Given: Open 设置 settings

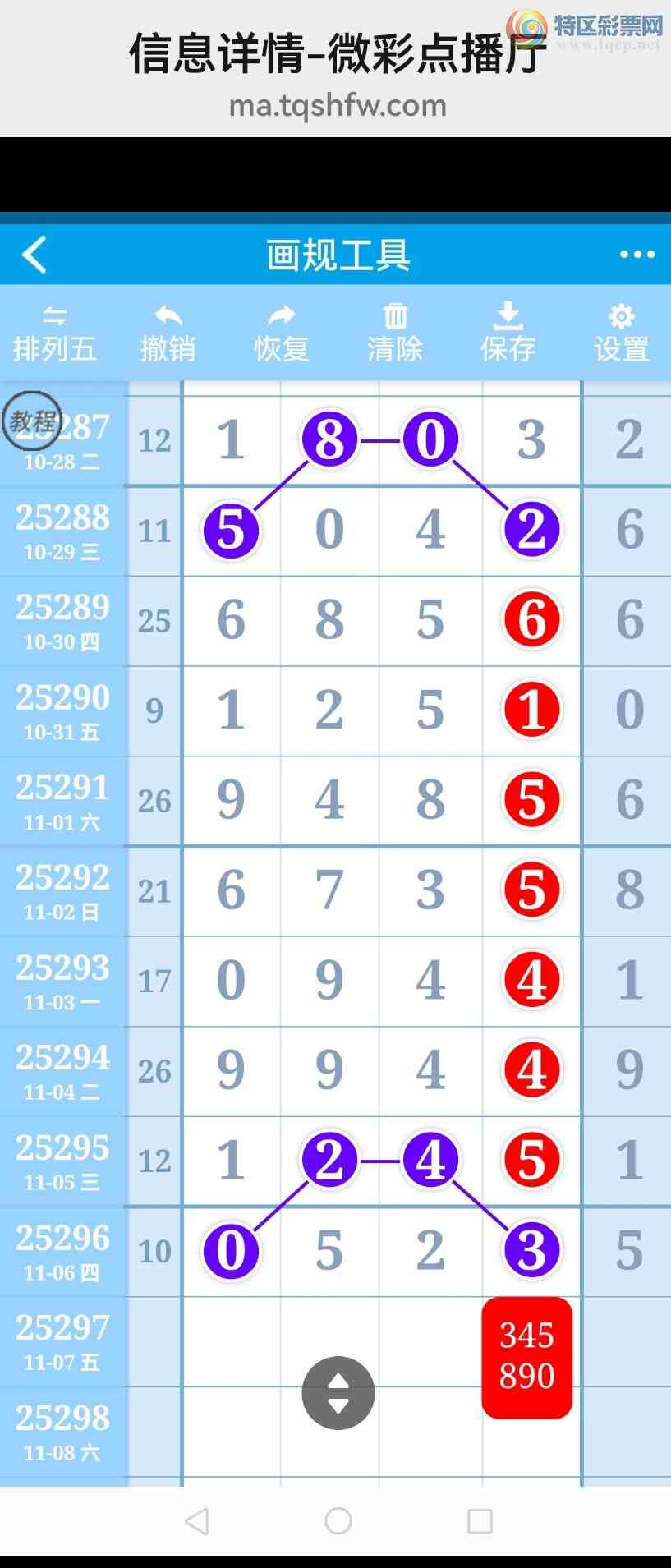Looking at the screenshot, I should (622, 334).
